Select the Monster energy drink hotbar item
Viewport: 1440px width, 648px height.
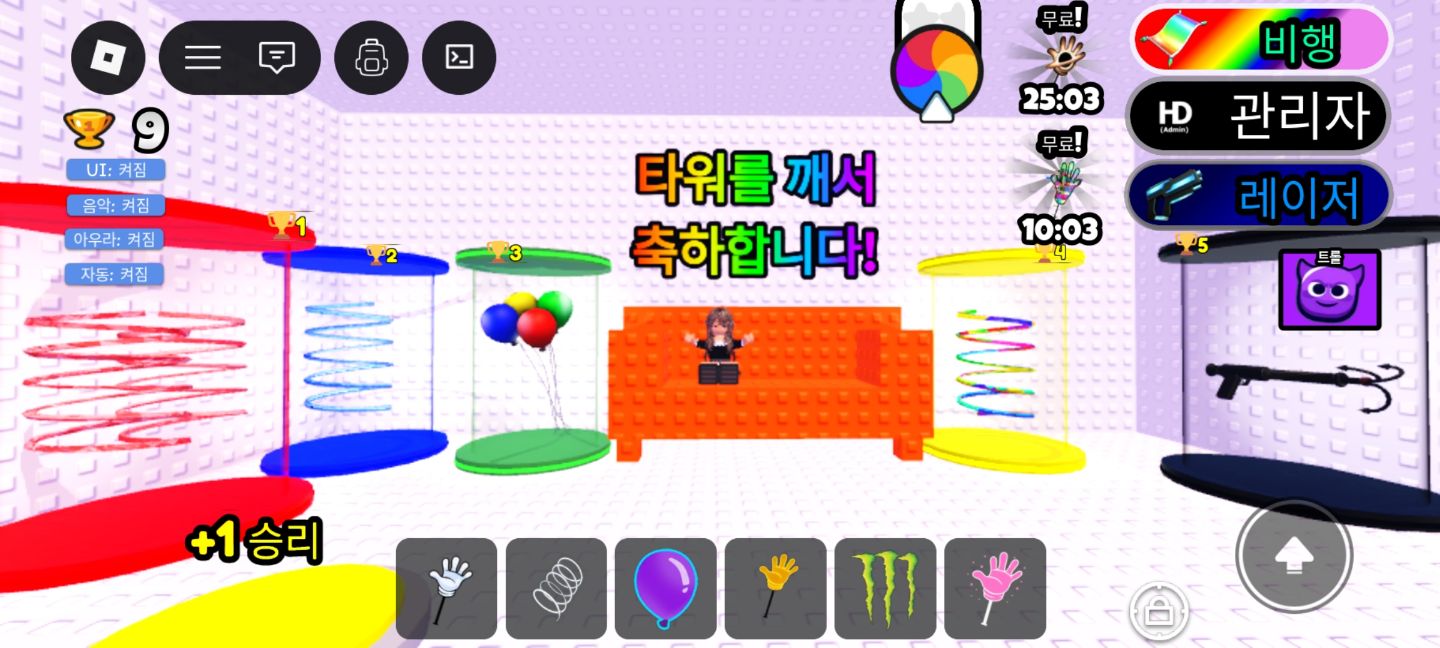(885, 589)
